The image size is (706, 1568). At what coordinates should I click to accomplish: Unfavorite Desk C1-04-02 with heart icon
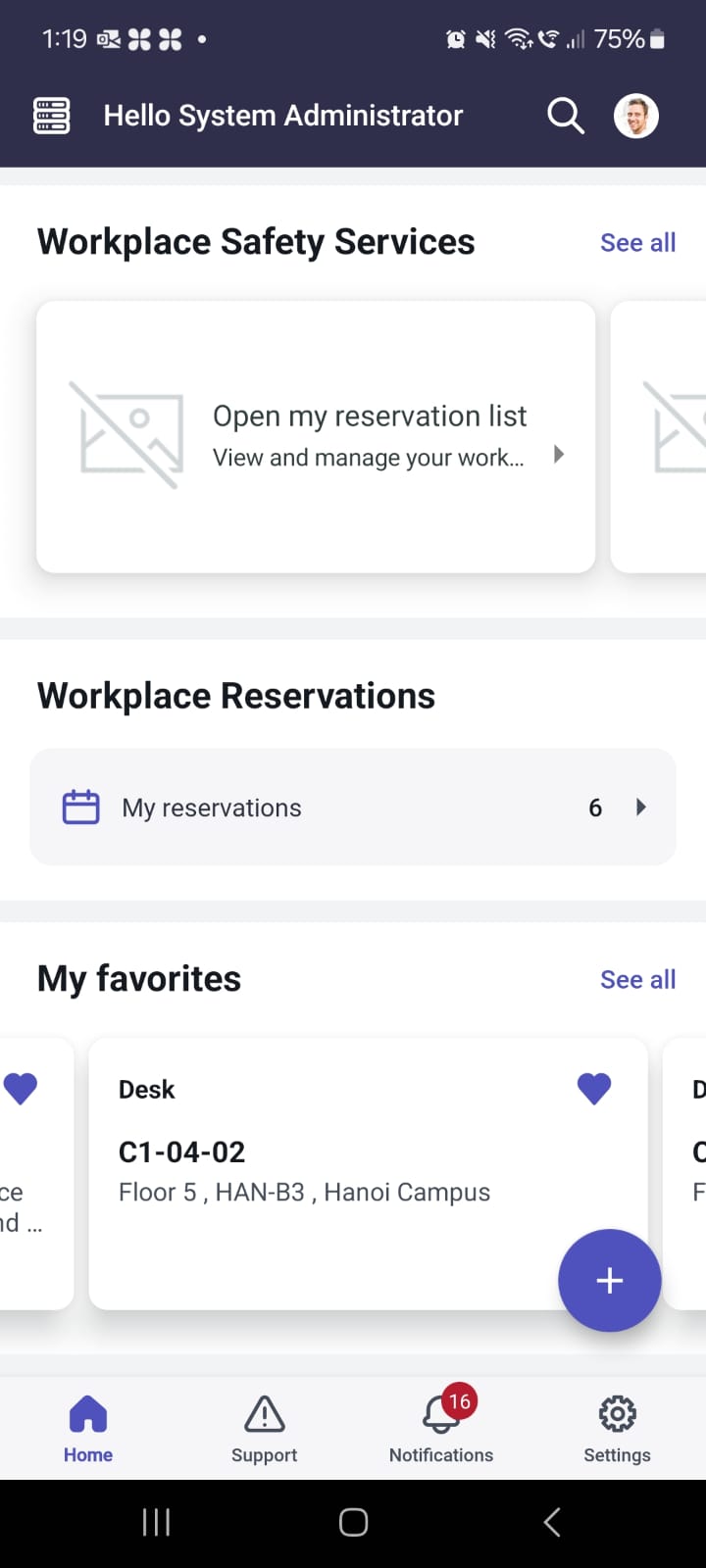tap(594, 1089)
